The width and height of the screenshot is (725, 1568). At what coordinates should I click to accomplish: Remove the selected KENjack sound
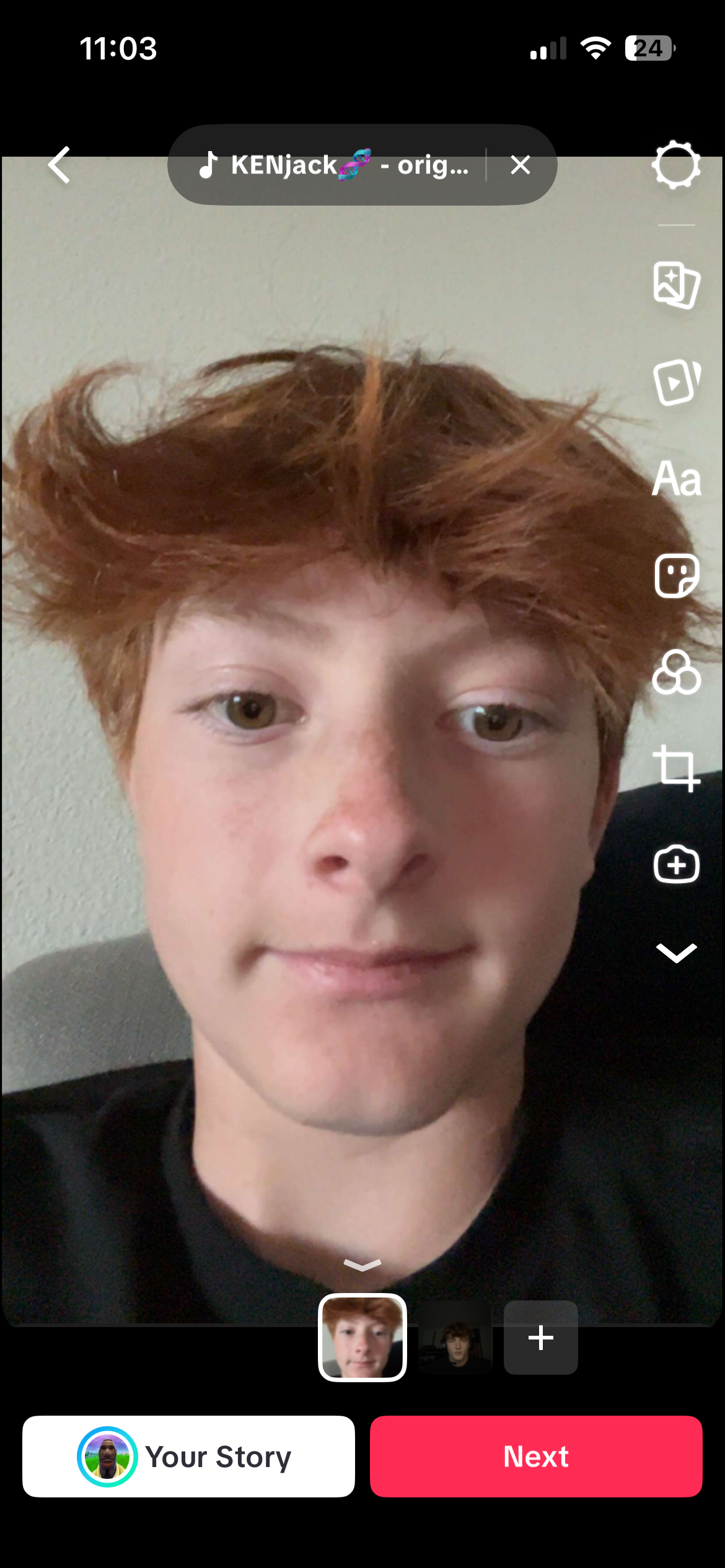tap(520, 165)
